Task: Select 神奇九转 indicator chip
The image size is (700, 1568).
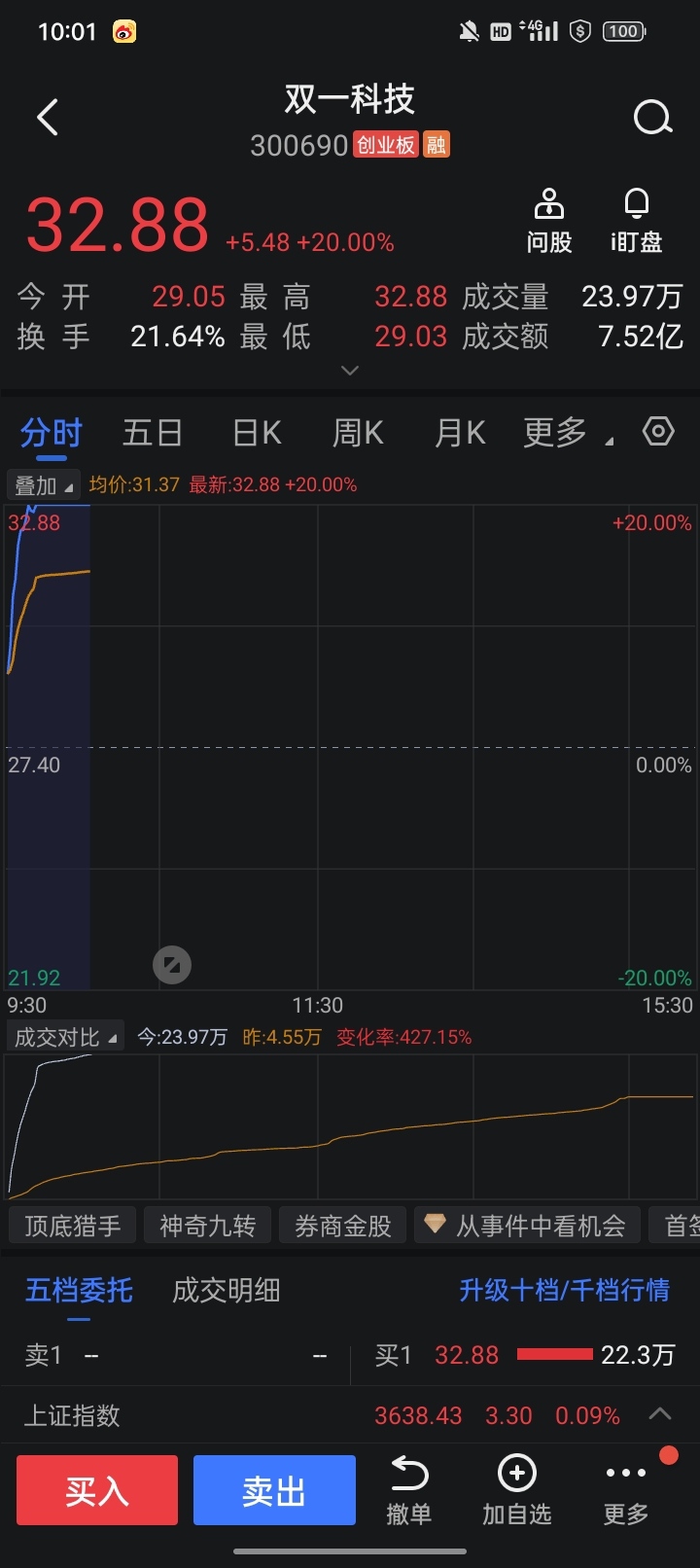Action: click(207, 1226)
